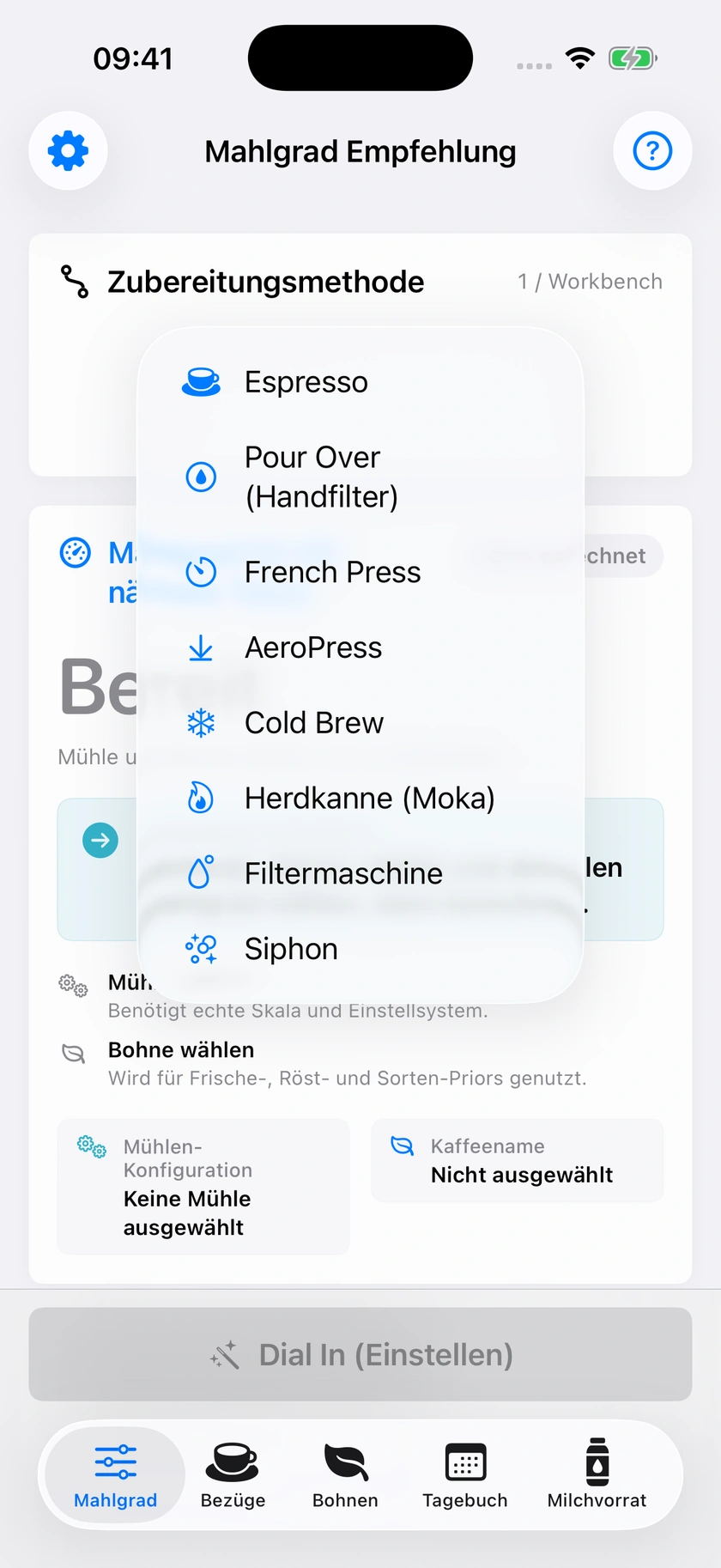721x1568 pixels.
Task: Go to the Milchvorrat tab
Action: tap(597, 1474)
